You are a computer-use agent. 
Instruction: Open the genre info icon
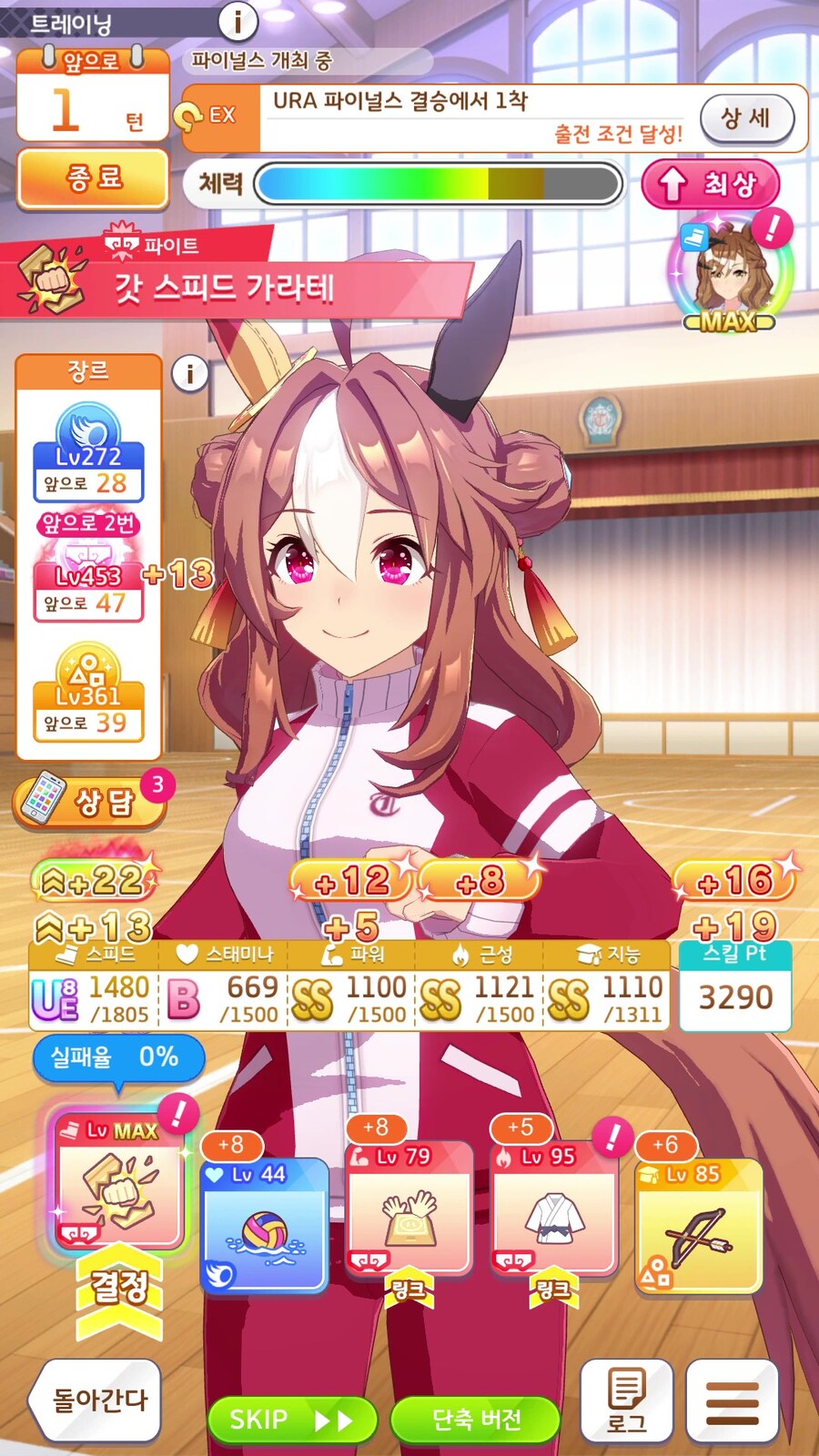click(x=189, y=373)
